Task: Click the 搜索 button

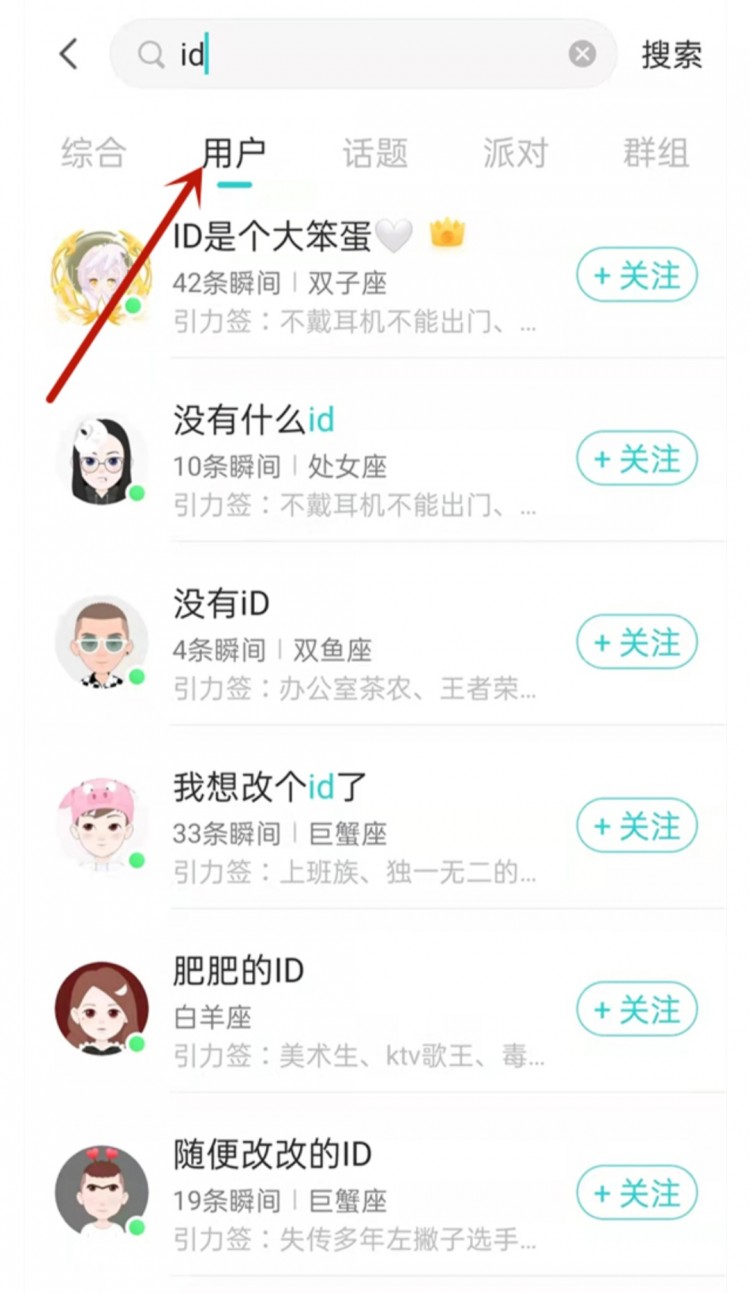Action: coord(672,54)
